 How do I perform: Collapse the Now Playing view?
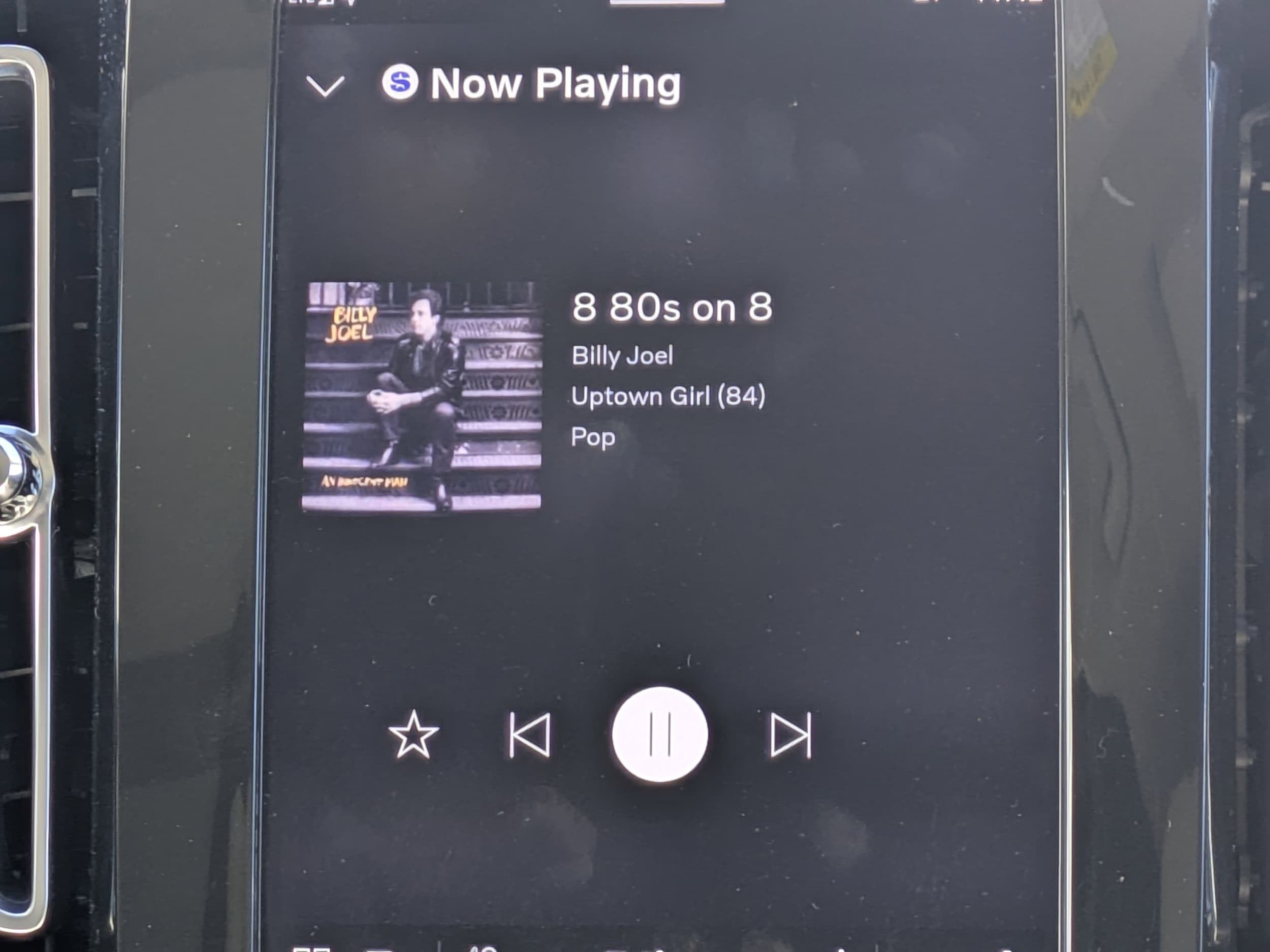(325, 86)
